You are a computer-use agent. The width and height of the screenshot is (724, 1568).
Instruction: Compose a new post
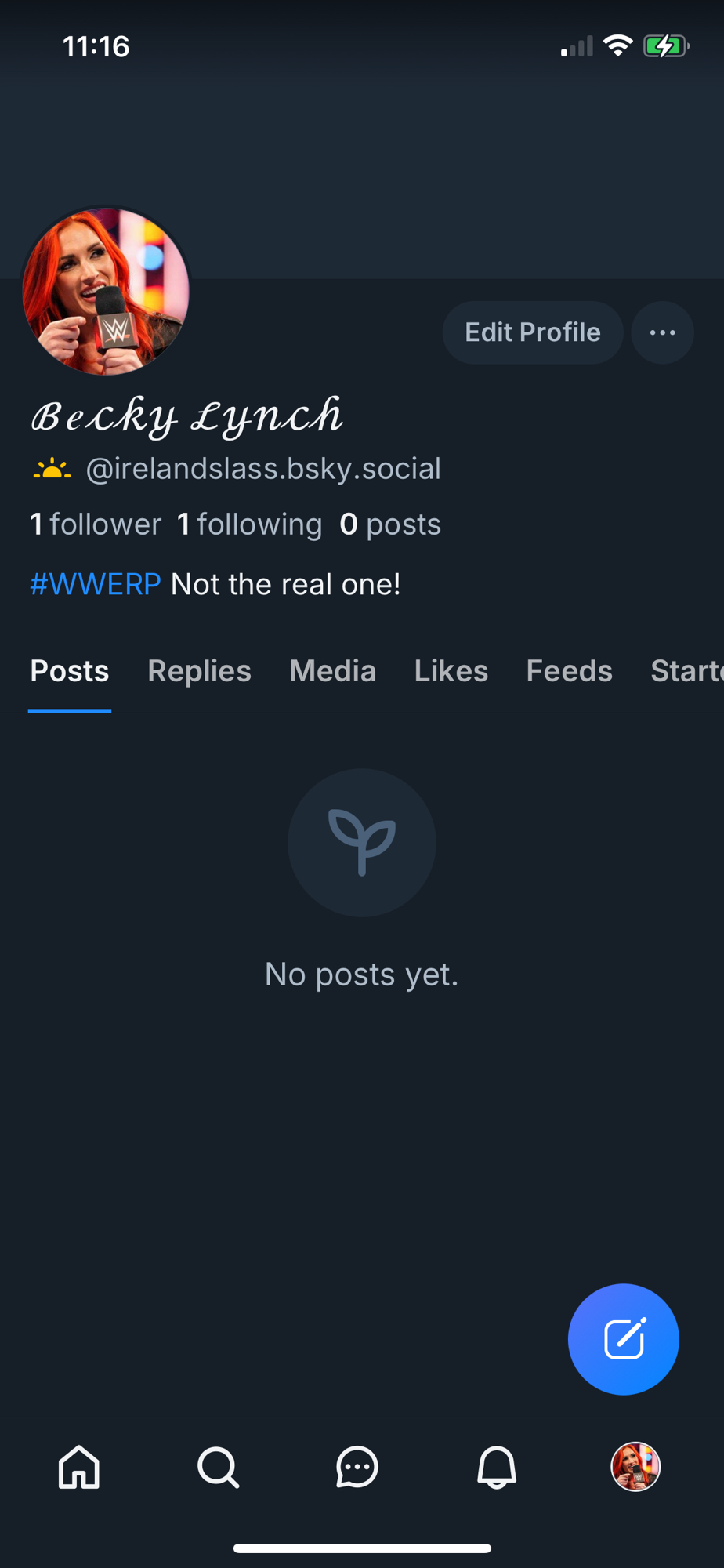pyautogui.click(x=623, y=1339)
